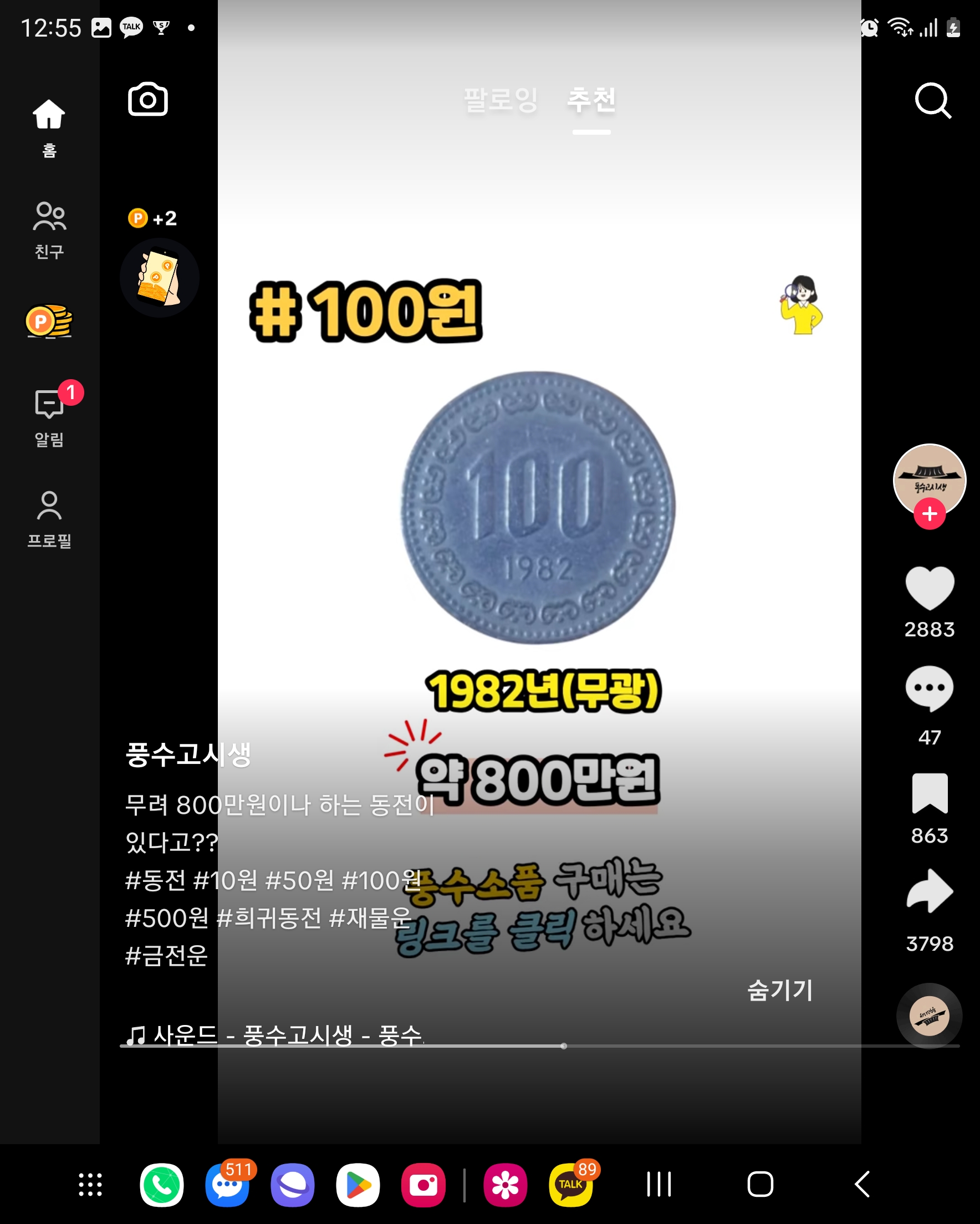Image resolution: width=980 pixels, height=1224 pixels.
Task: Open 알림 notifications
Action: tap(49, 417)
